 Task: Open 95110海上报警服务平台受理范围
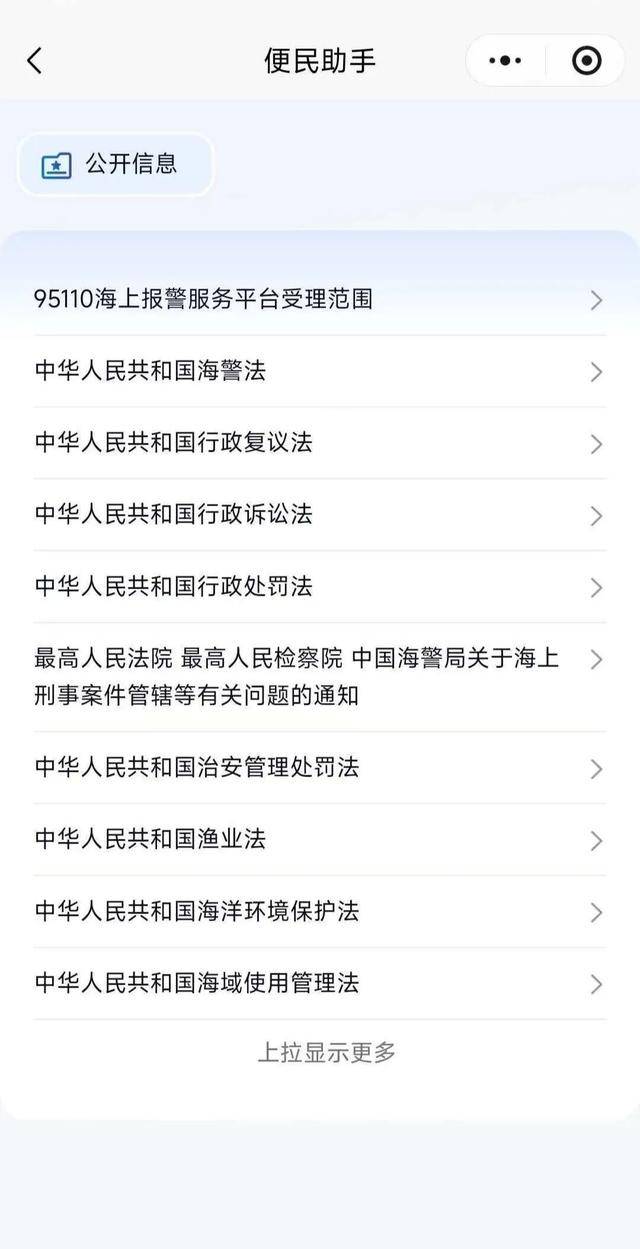[x=318, y=299]
